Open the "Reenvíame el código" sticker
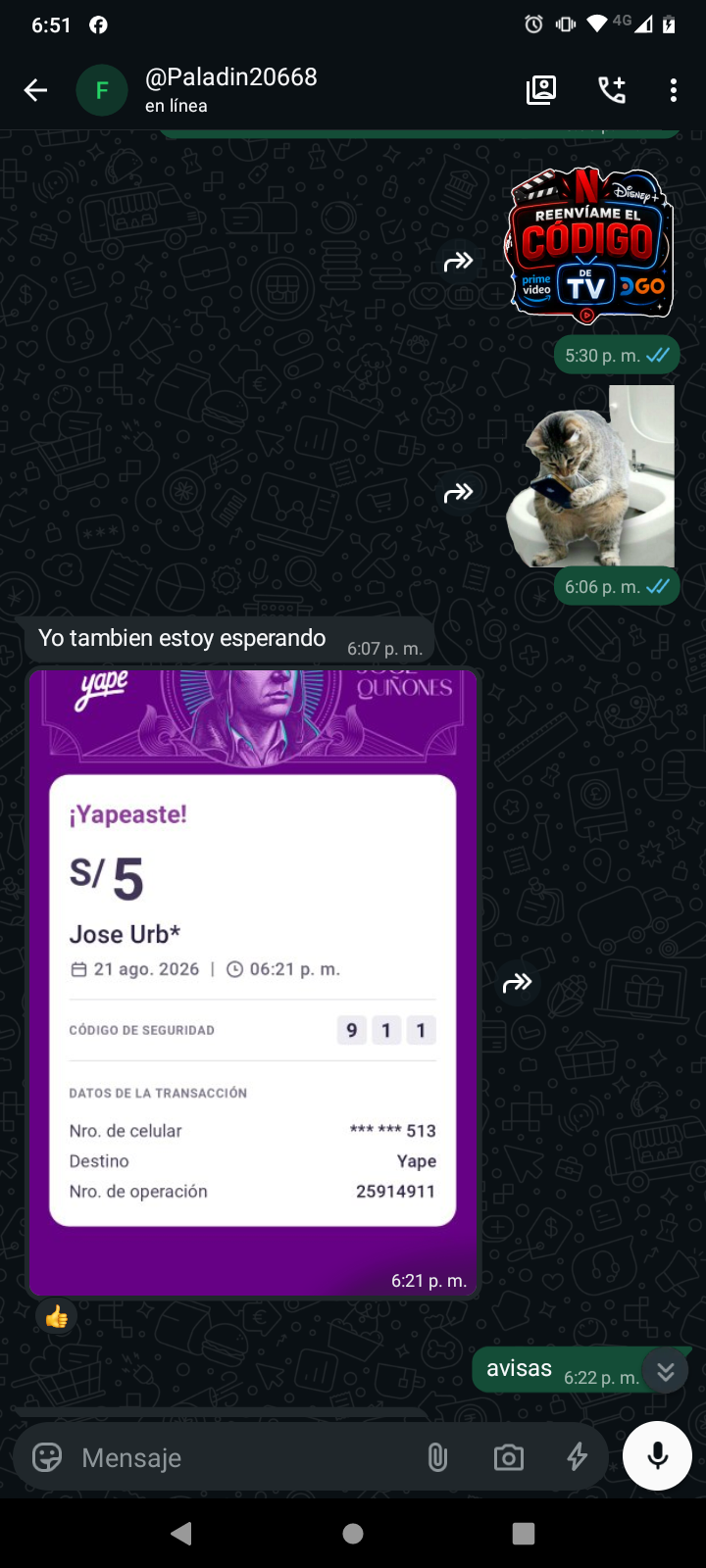Image resolution: width=706 pixels, height=1568 pixels. point(589,245)
